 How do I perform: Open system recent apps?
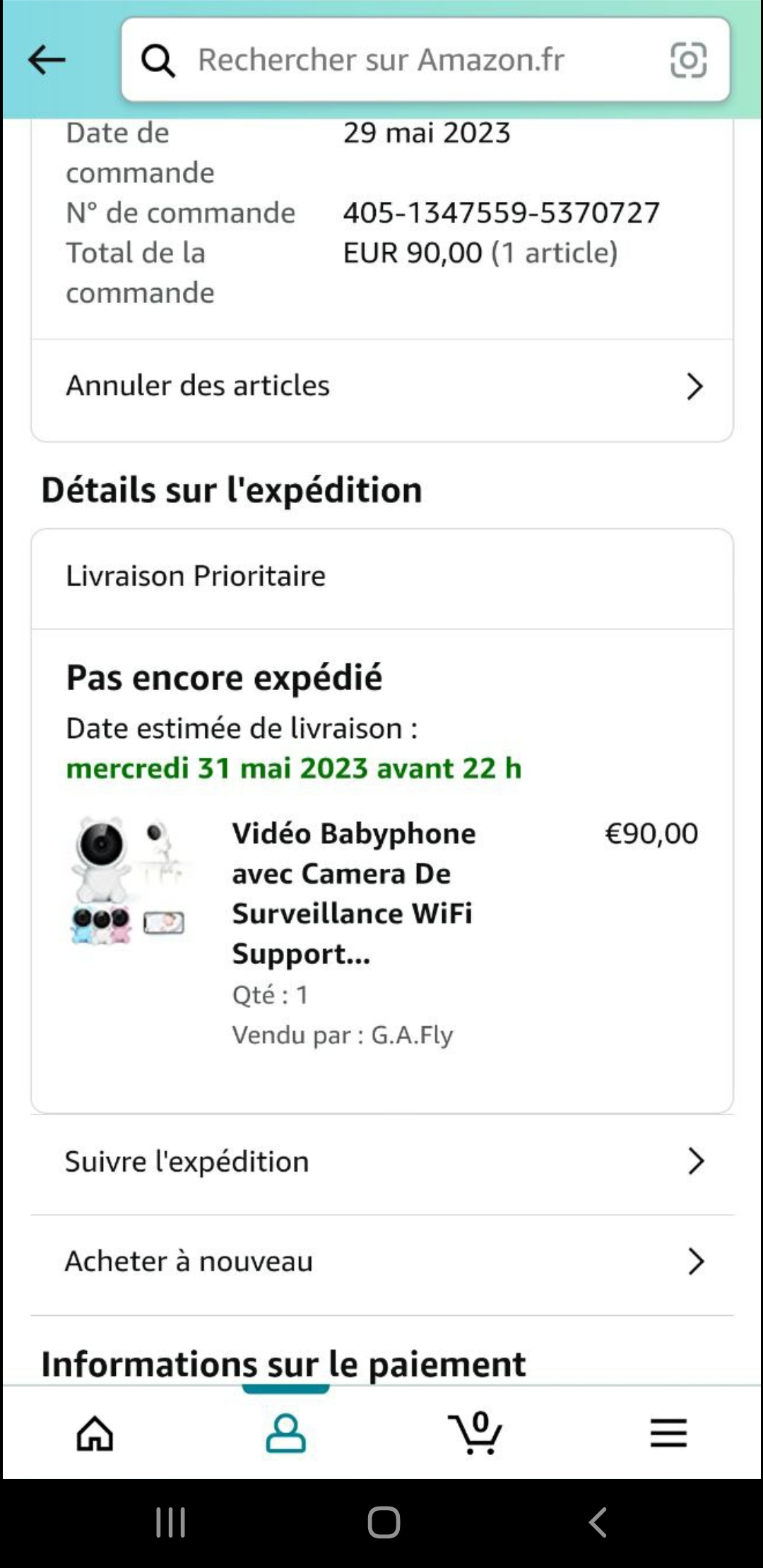point(170,1522)
